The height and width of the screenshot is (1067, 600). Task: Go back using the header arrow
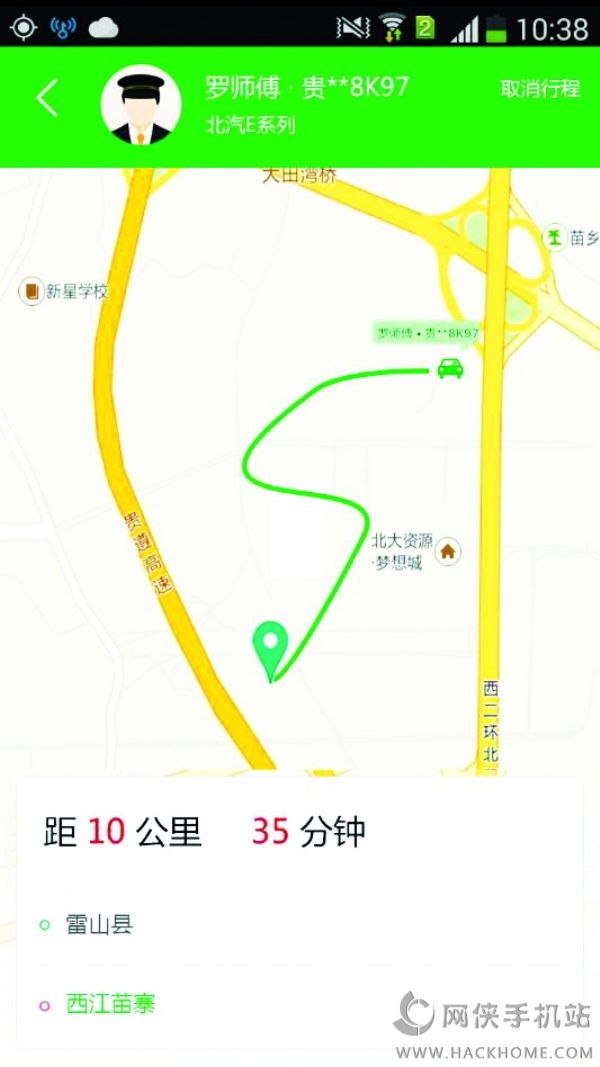47,98
